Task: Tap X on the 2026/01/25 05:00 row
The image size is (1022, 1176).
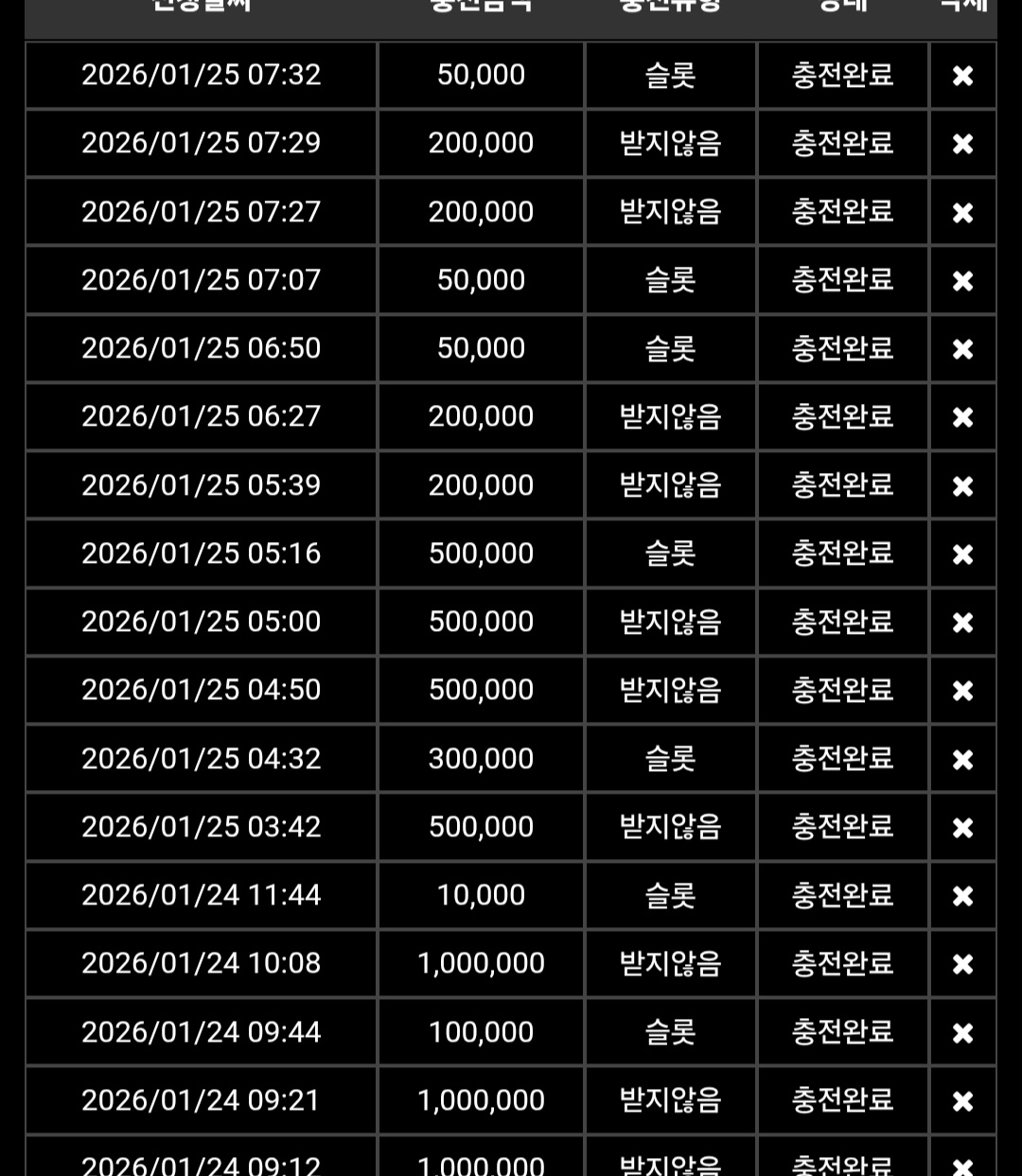Action: point(962,623)
